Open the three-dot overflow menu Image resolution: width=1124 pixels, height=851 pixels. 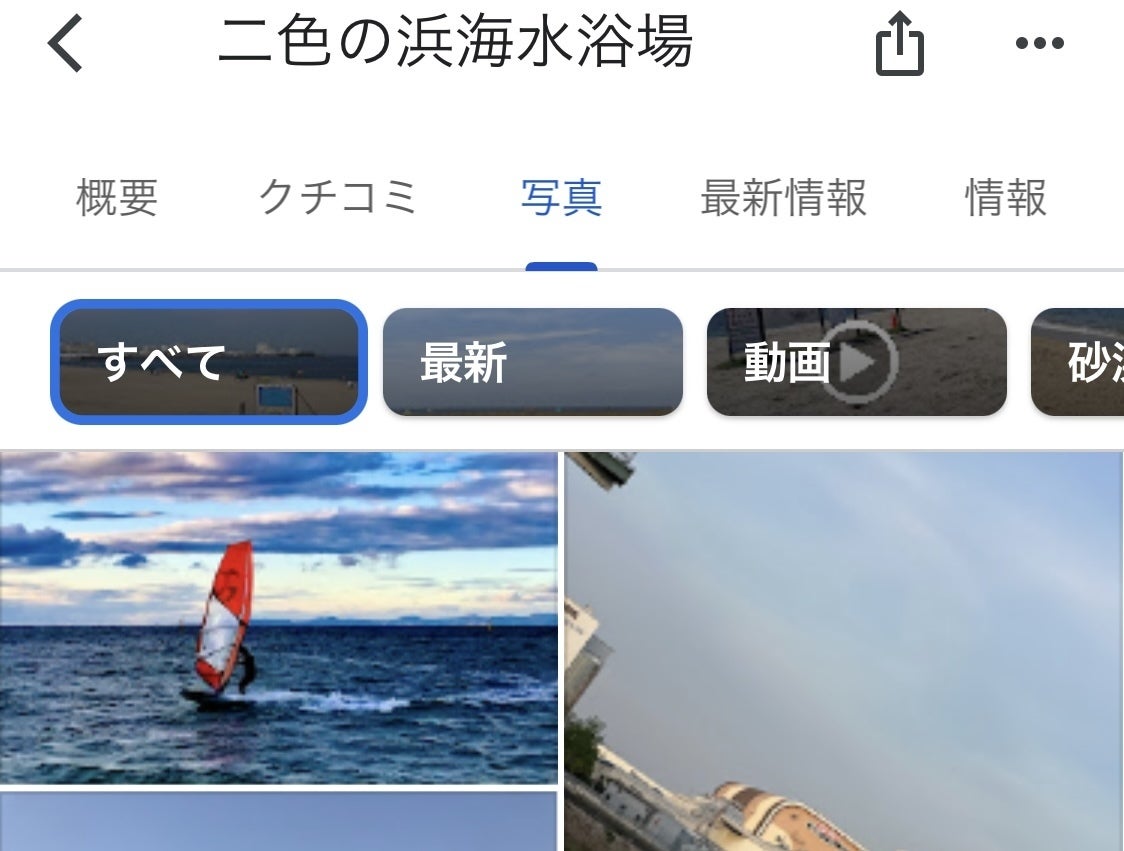point(1039,44)
